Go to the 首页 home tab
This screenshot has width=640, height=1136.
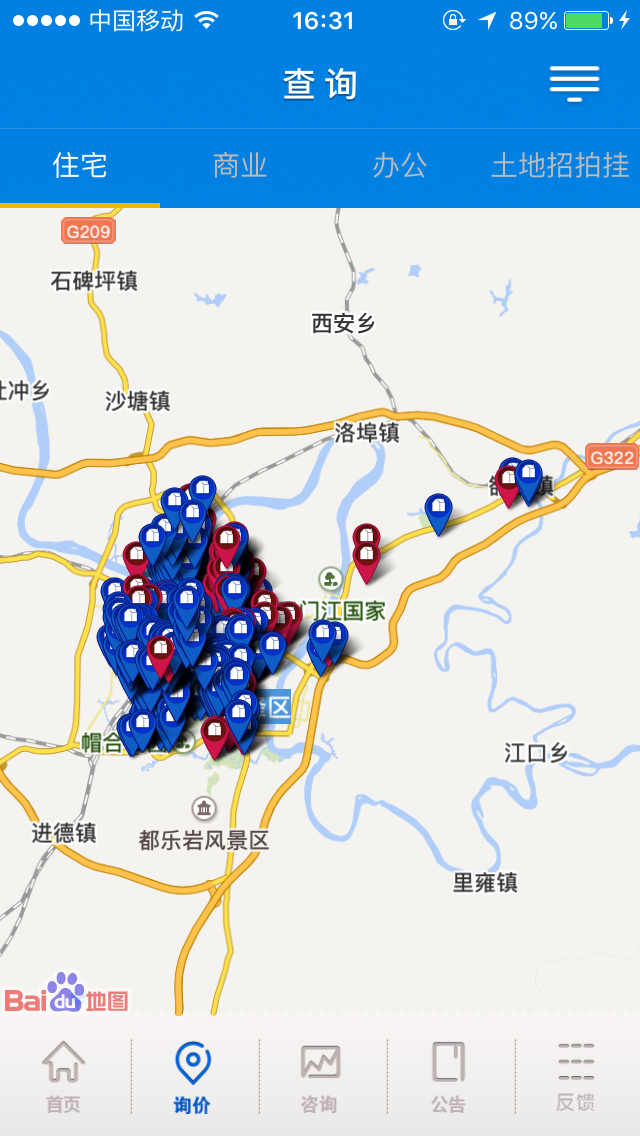[x=64, y=1077]
